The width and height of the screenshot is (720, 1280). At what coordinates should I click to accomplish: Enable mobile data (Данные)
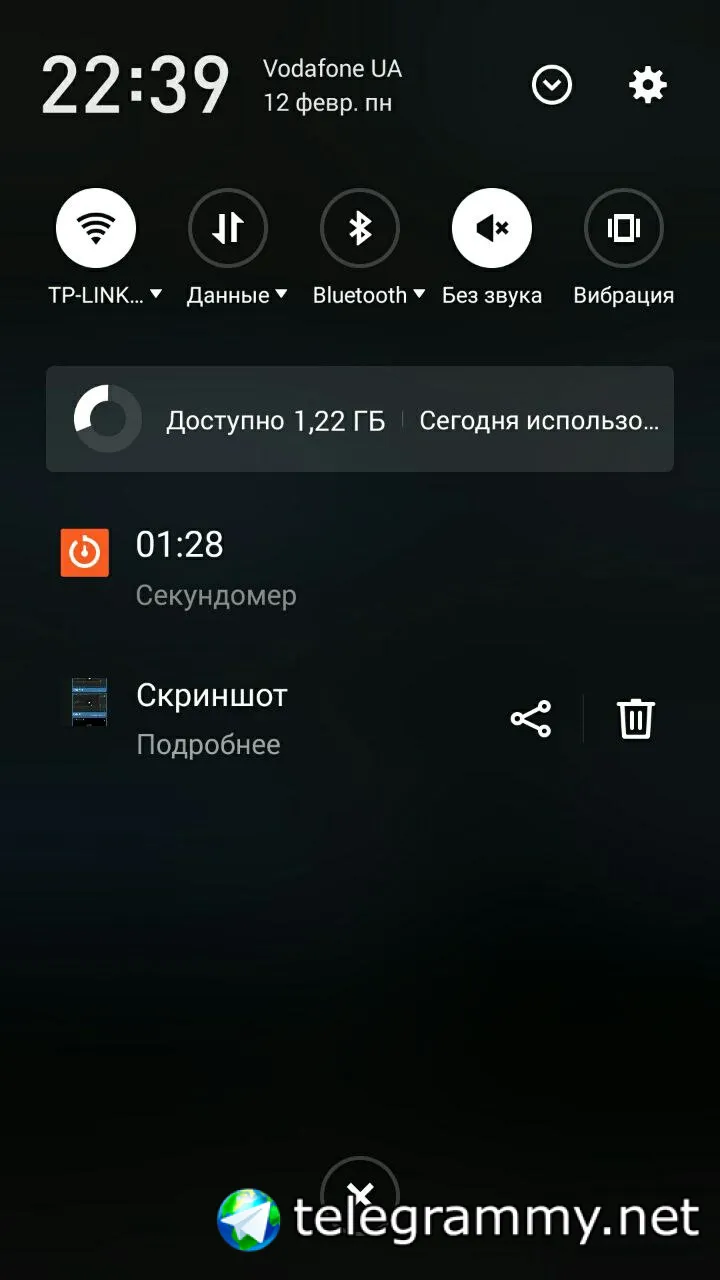[x=228, y=229]
